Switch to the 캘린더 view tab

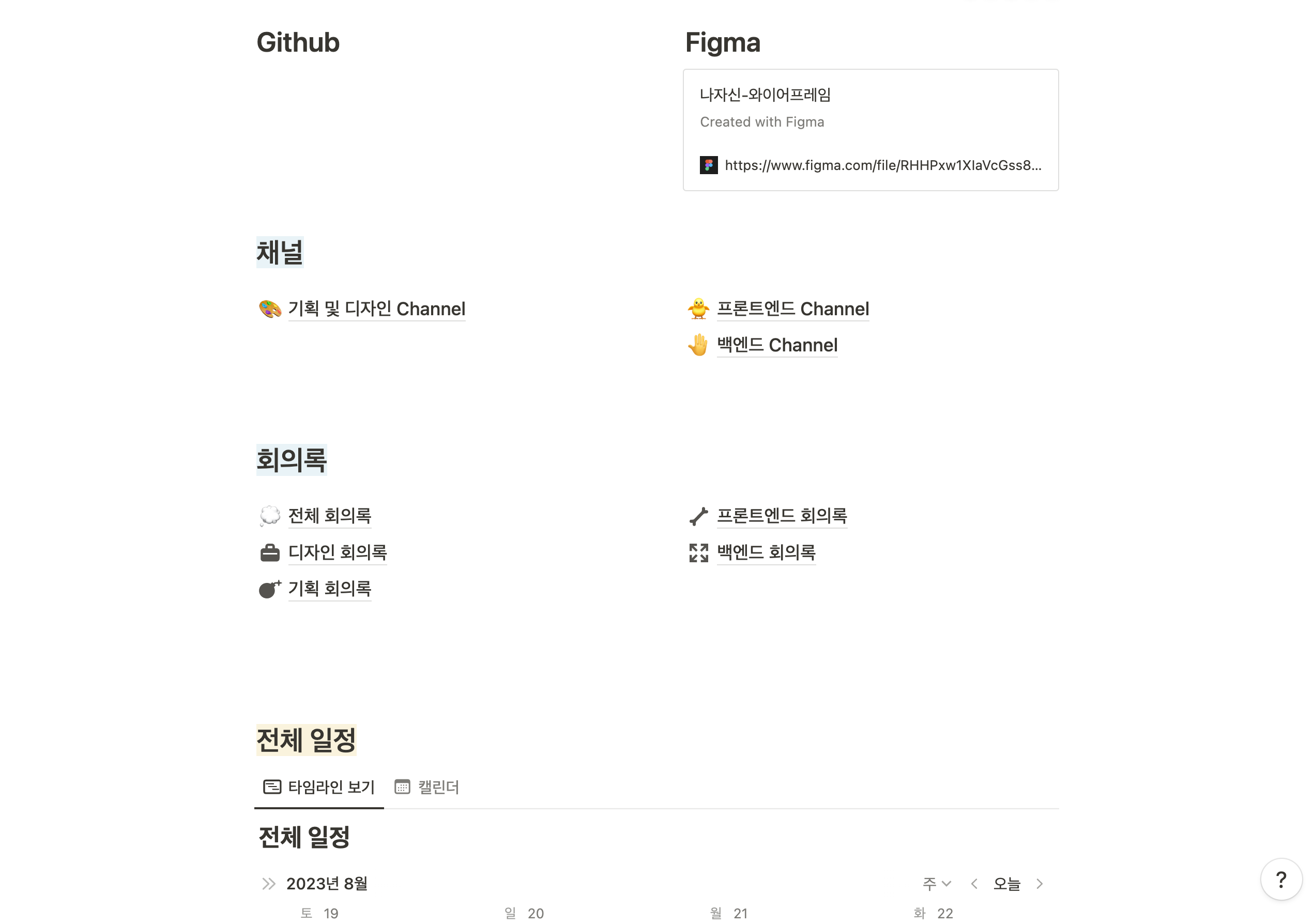427,787
